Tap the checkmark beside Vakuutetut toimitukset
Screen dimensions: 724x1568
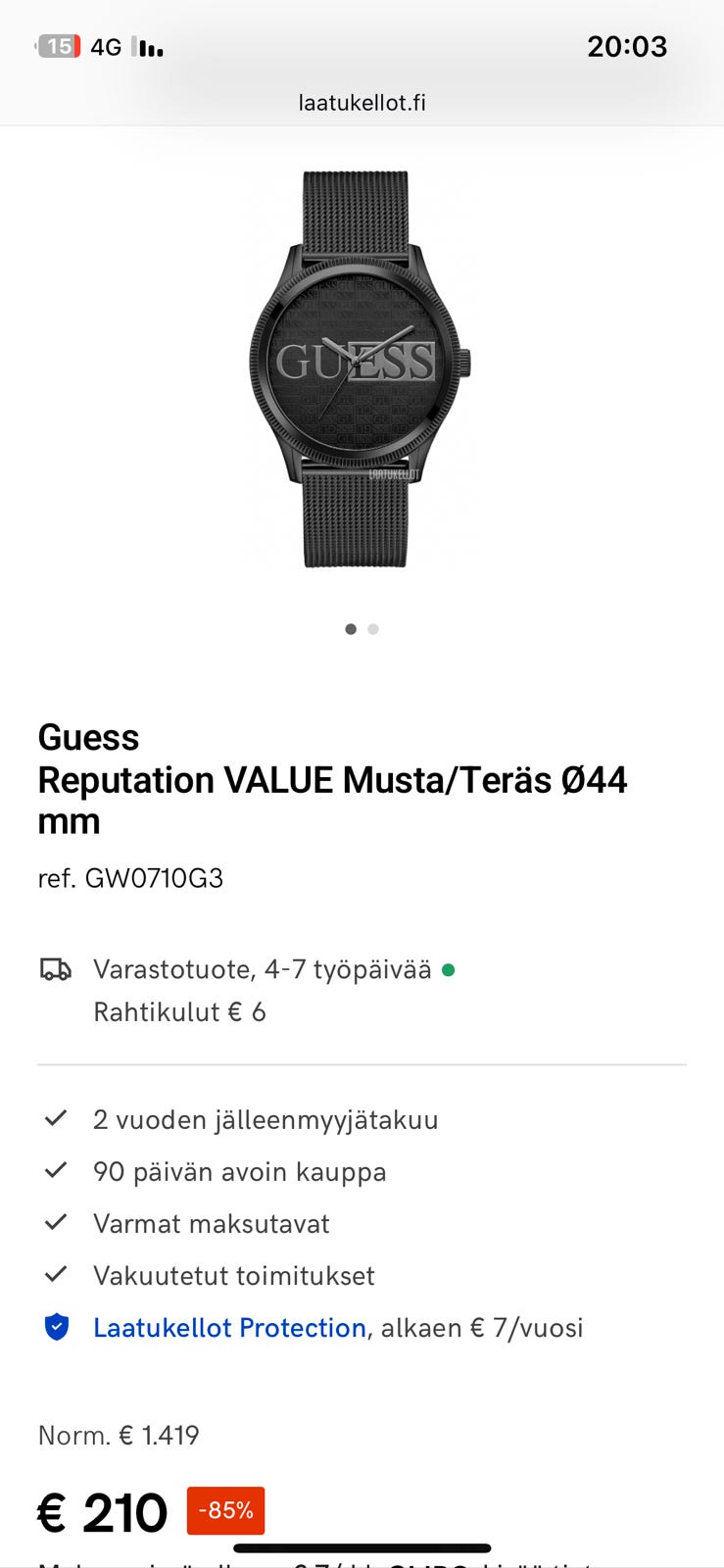pyautogui.click(x=56, y=1274)
